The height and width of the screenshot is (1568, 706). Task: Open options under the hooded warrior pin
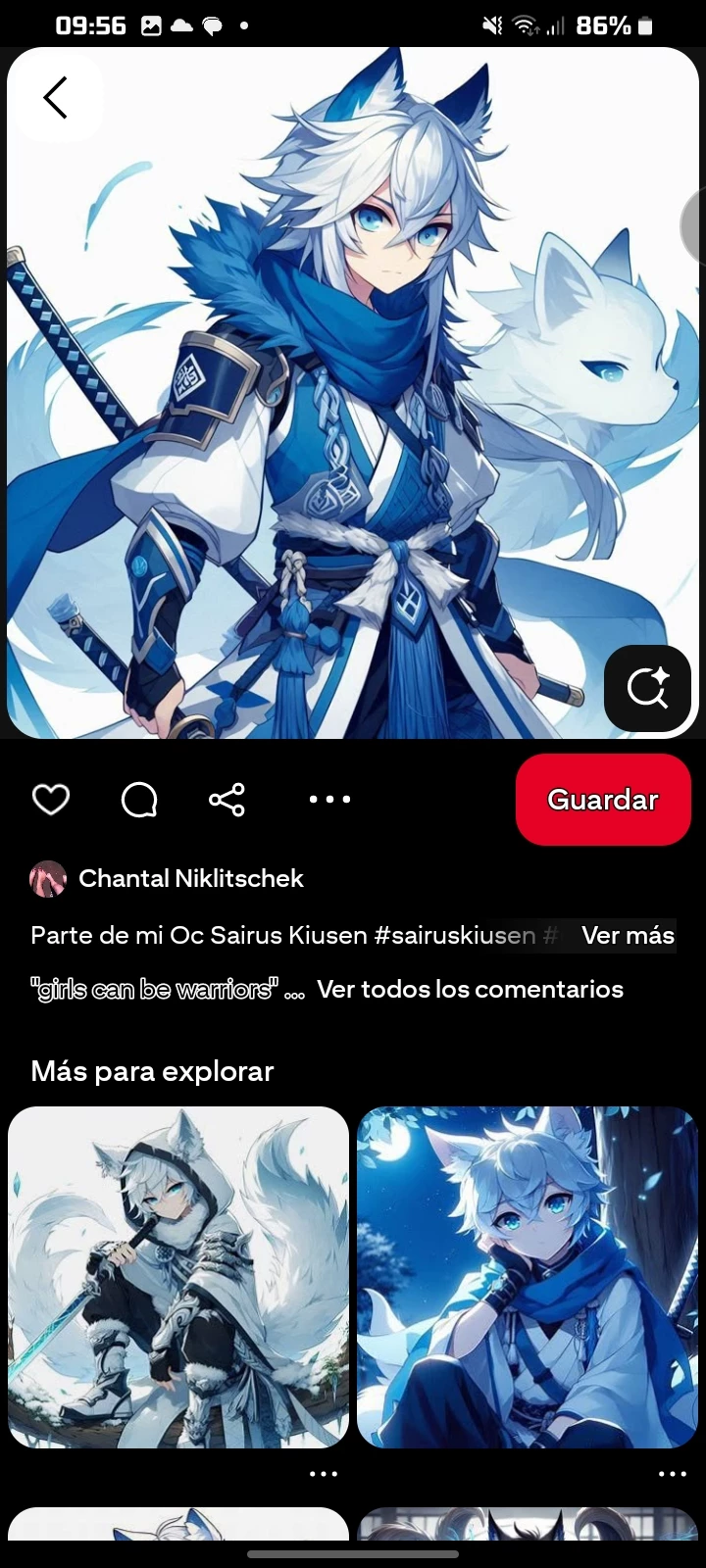[x=323, y=1474]
